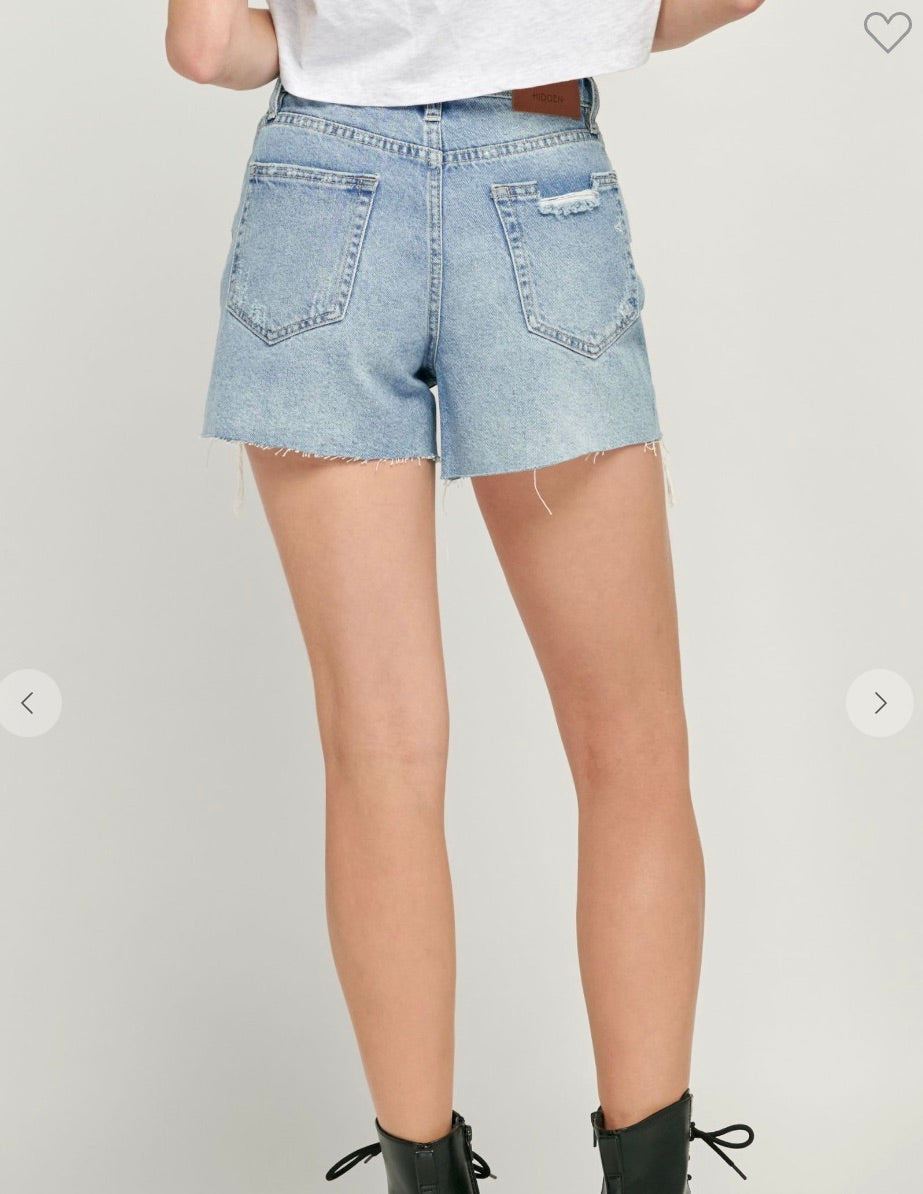
Task: Go to the previous product image
Action: pos(27,703)
